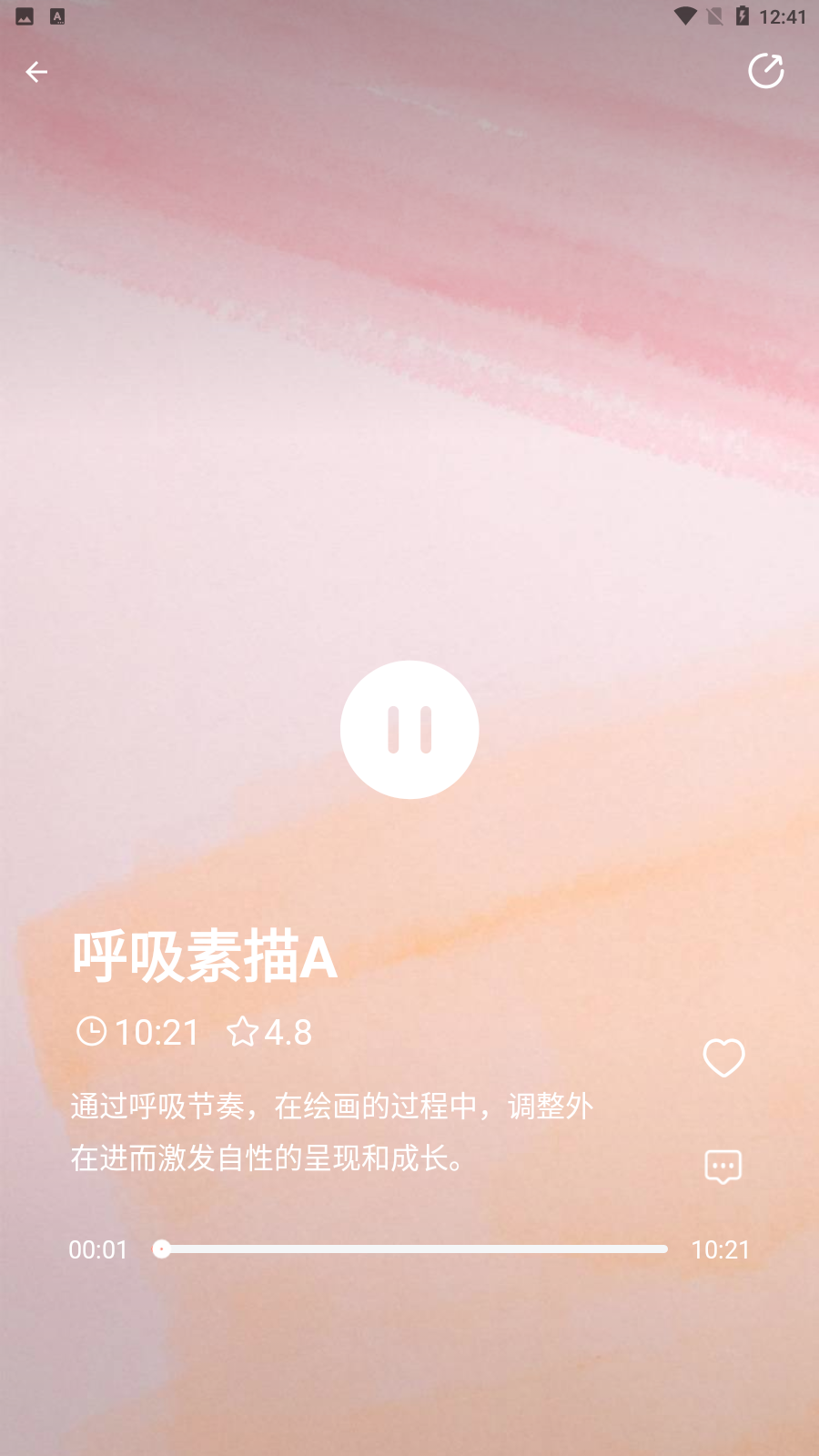This screenshot has height=1456, width=819.
Task: Tap the clock icon beside the duration
Action: 92,1032
